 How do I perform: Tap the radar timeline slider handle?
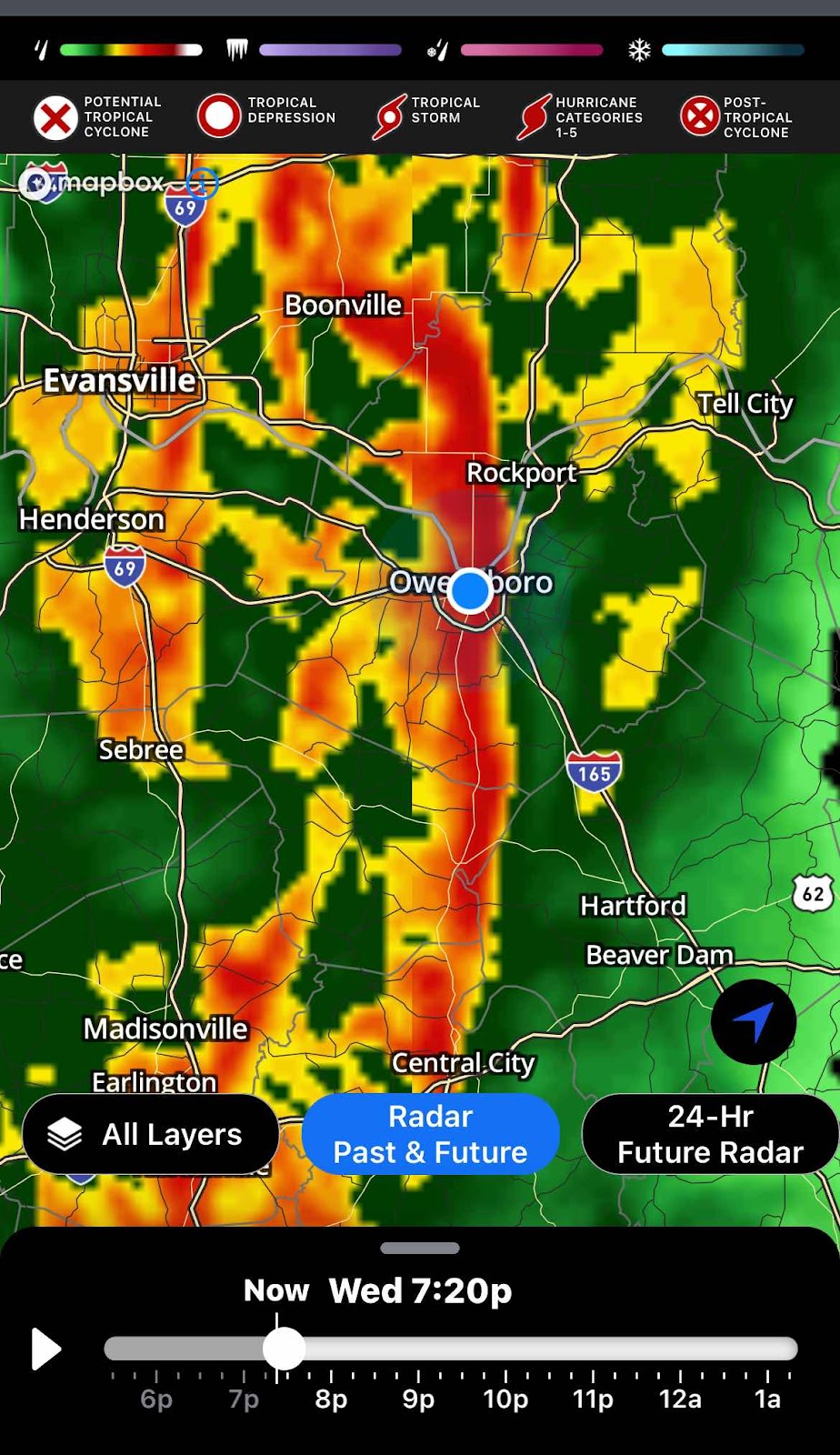pyautogui.click(x=284, y=1349)
